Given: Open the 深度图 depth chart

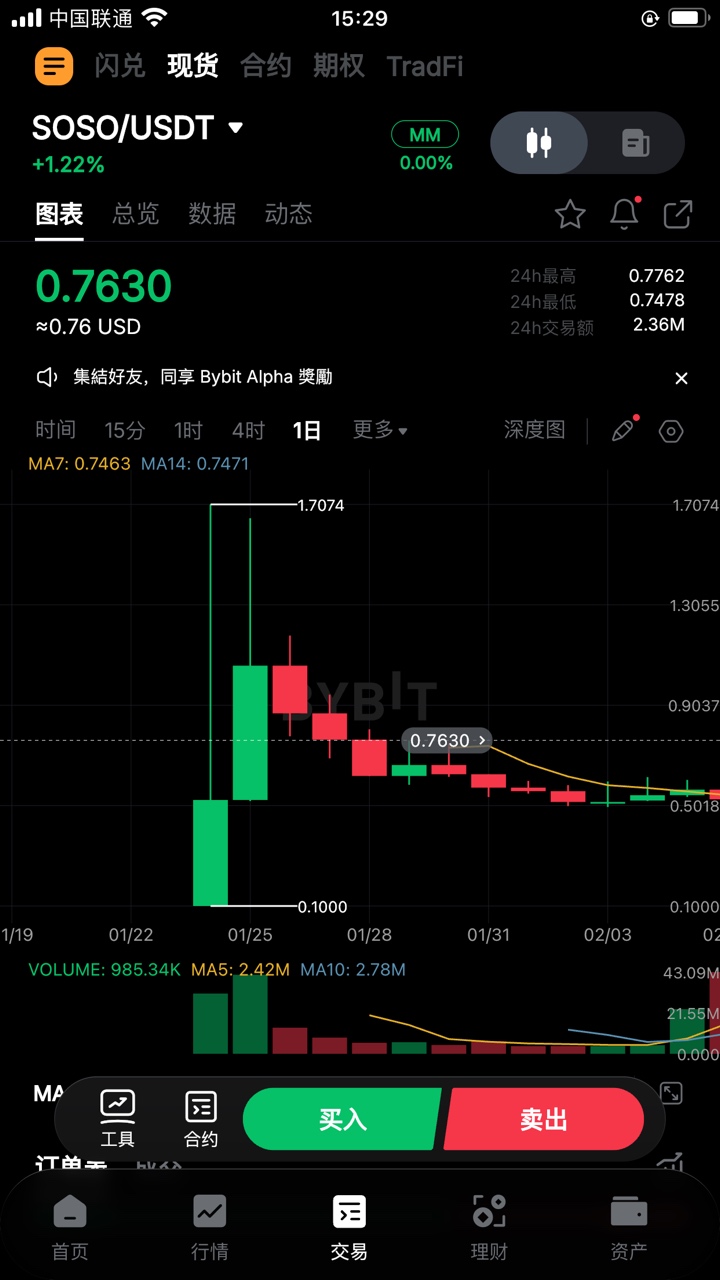Looking at the screenshot, I should 534,431.
